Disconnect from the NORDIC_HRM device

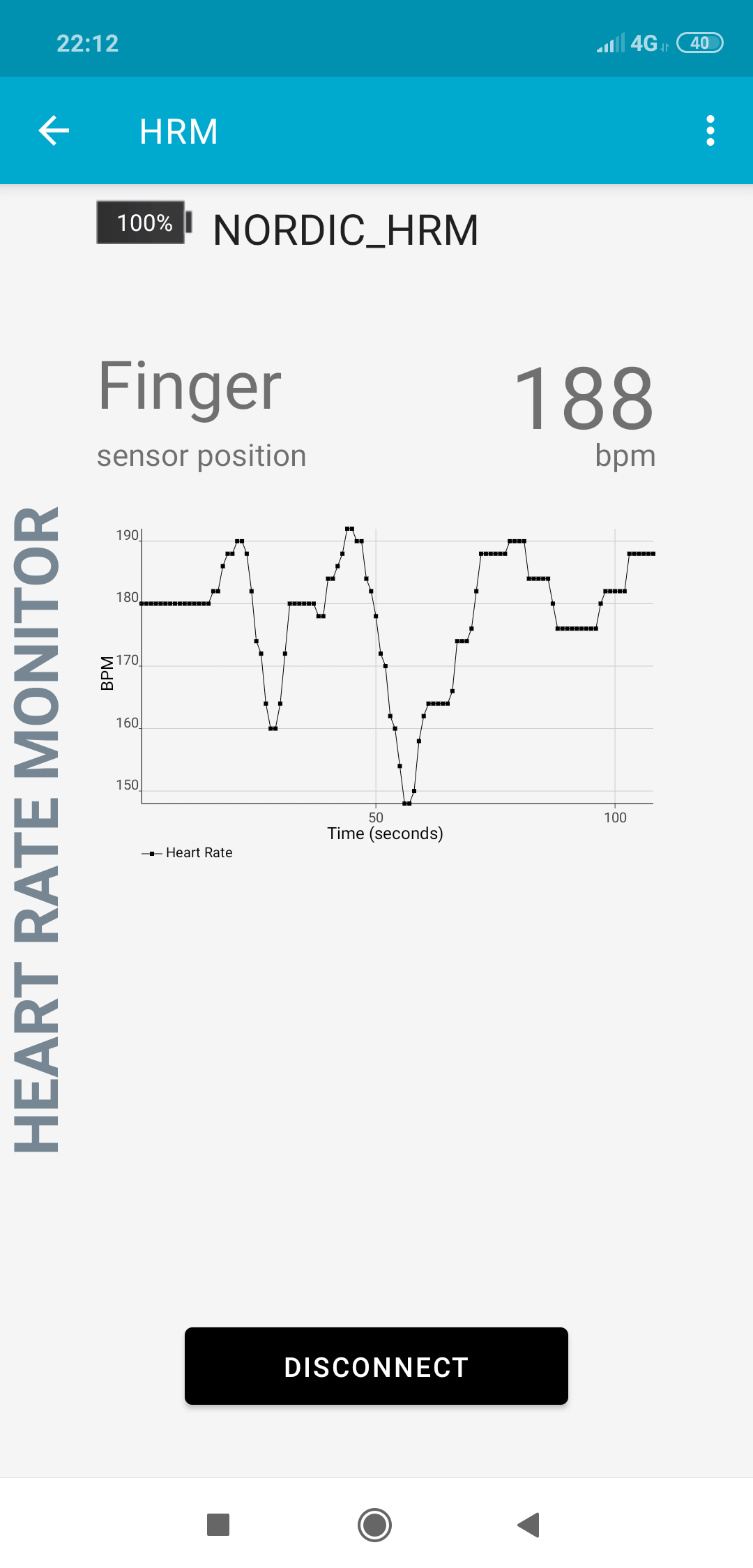point(376,1366)
